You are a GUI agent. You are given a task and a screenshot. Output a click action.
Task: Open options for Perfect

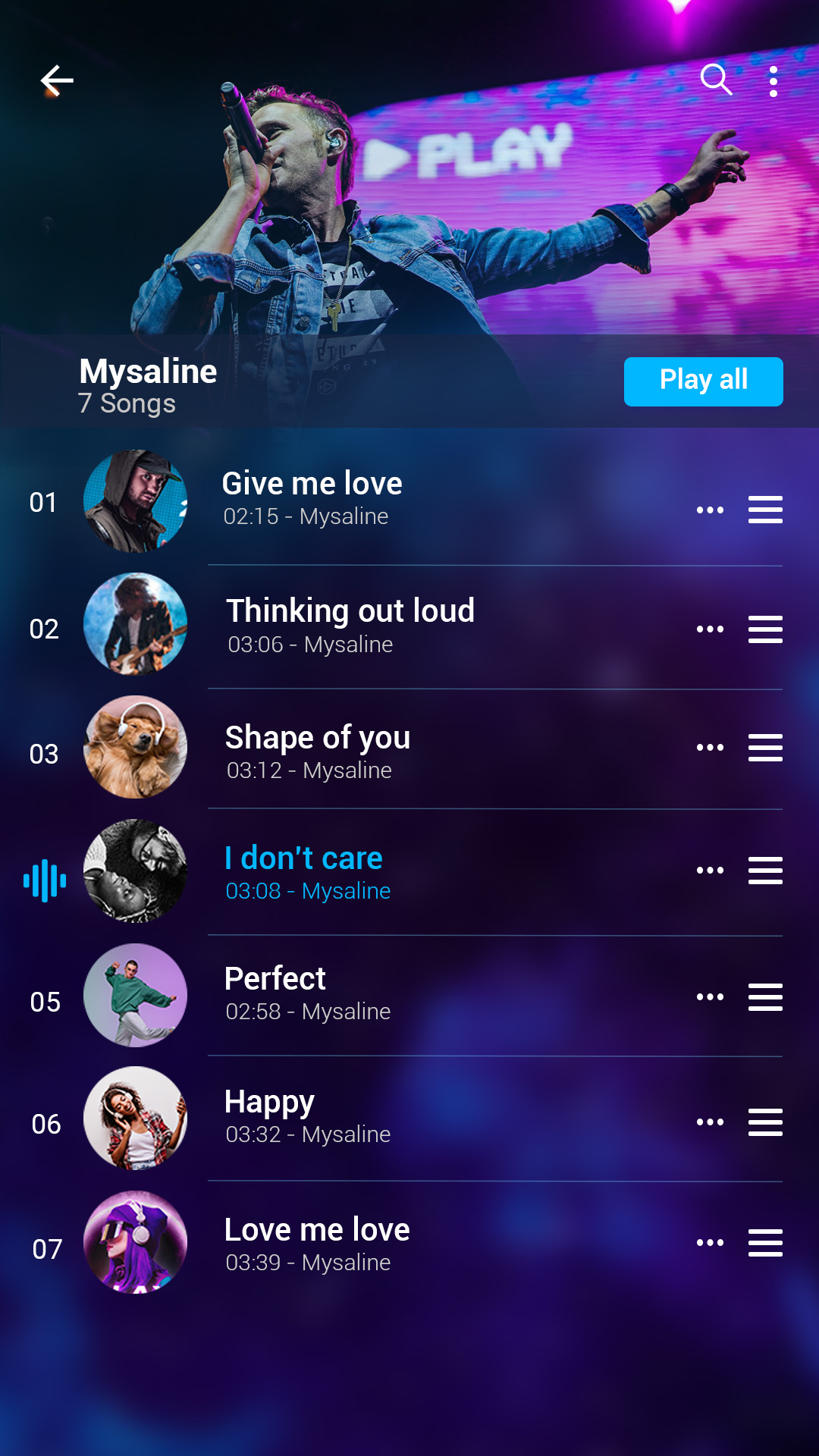710,996
